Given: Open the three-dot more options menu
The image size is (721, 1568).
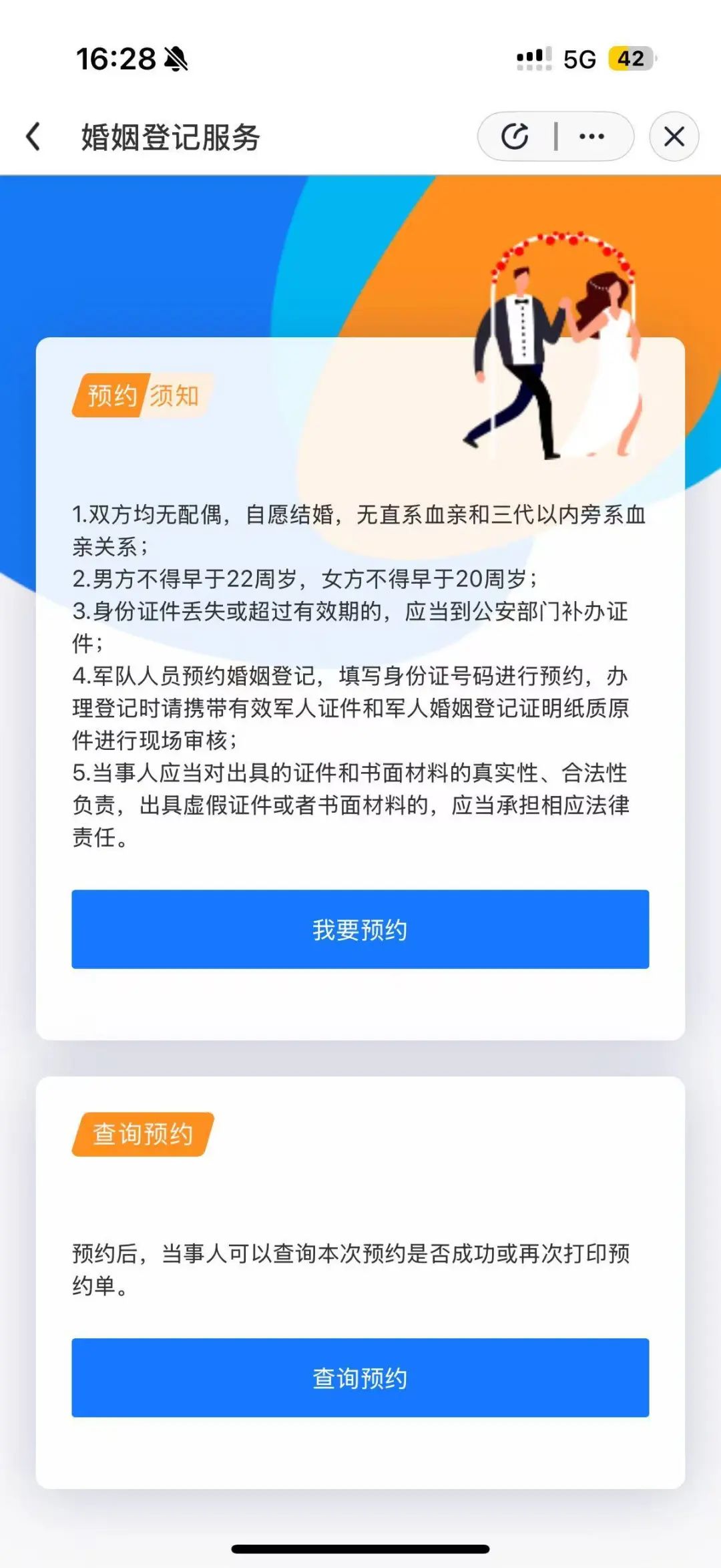Looking at the screenshot, I should [591, 136].
